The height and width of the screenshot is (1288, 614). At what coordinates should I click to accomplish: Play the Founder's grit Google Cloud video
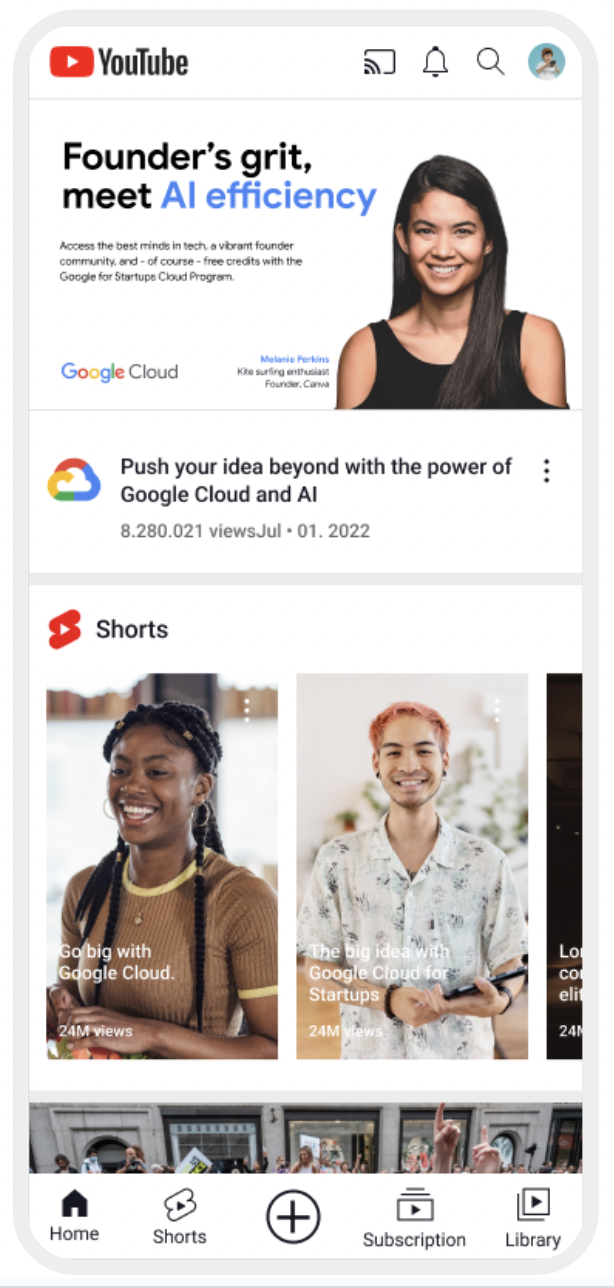[306, 254]
